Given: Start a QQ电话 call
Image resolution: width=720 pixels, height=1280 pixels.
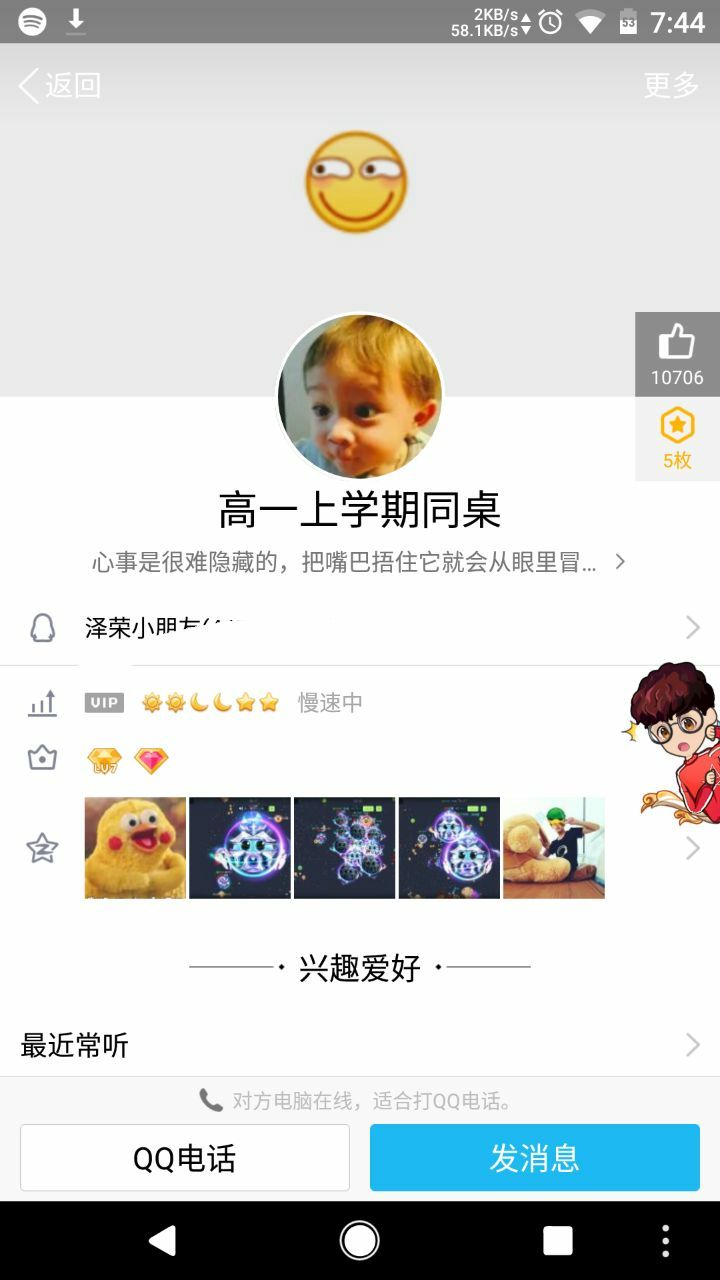Looking at the screenshot, I should (x=185, y=1158).
